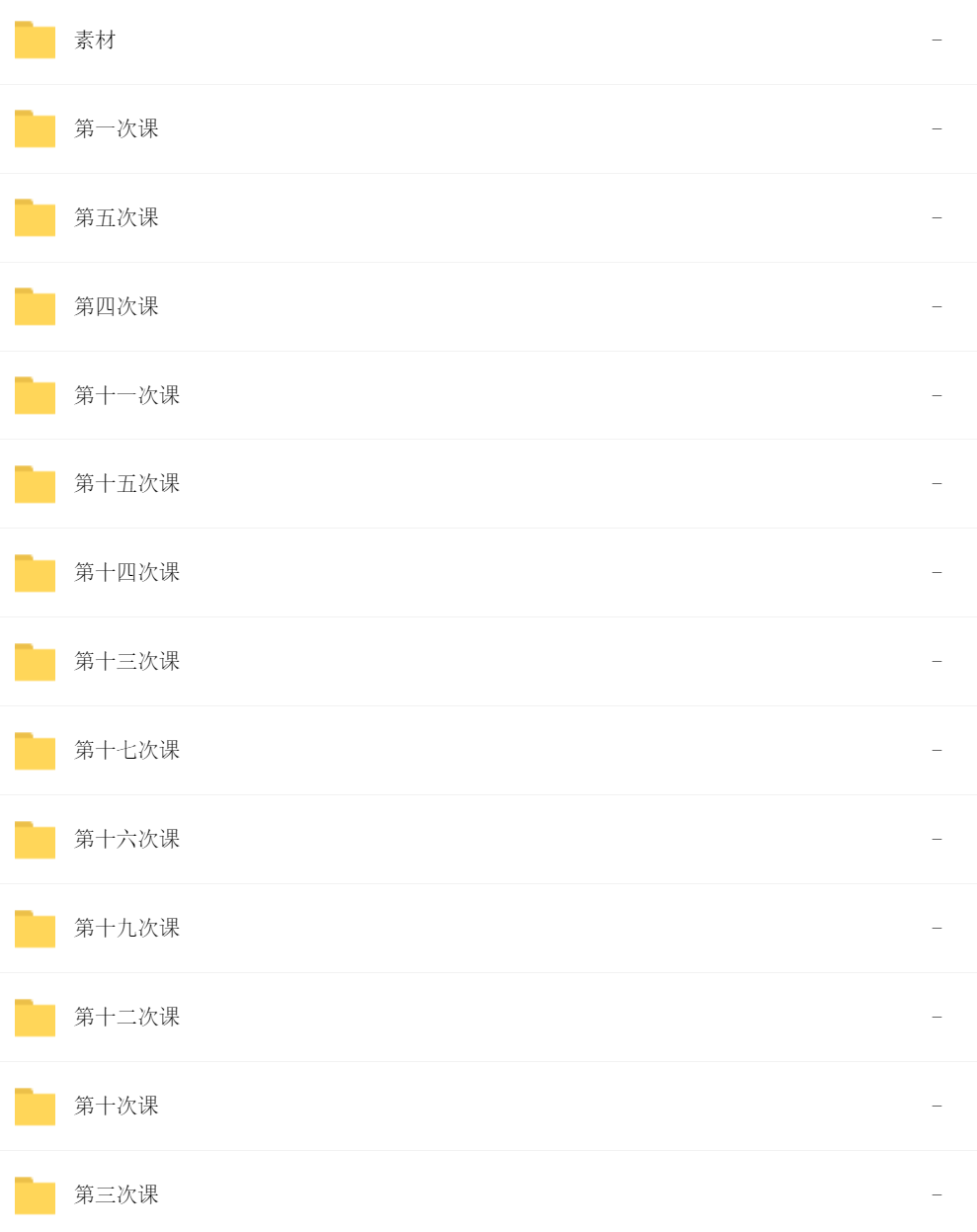View the 第十三次课 folder
The height and width of the screenshot is (1232, 977).
127,662
